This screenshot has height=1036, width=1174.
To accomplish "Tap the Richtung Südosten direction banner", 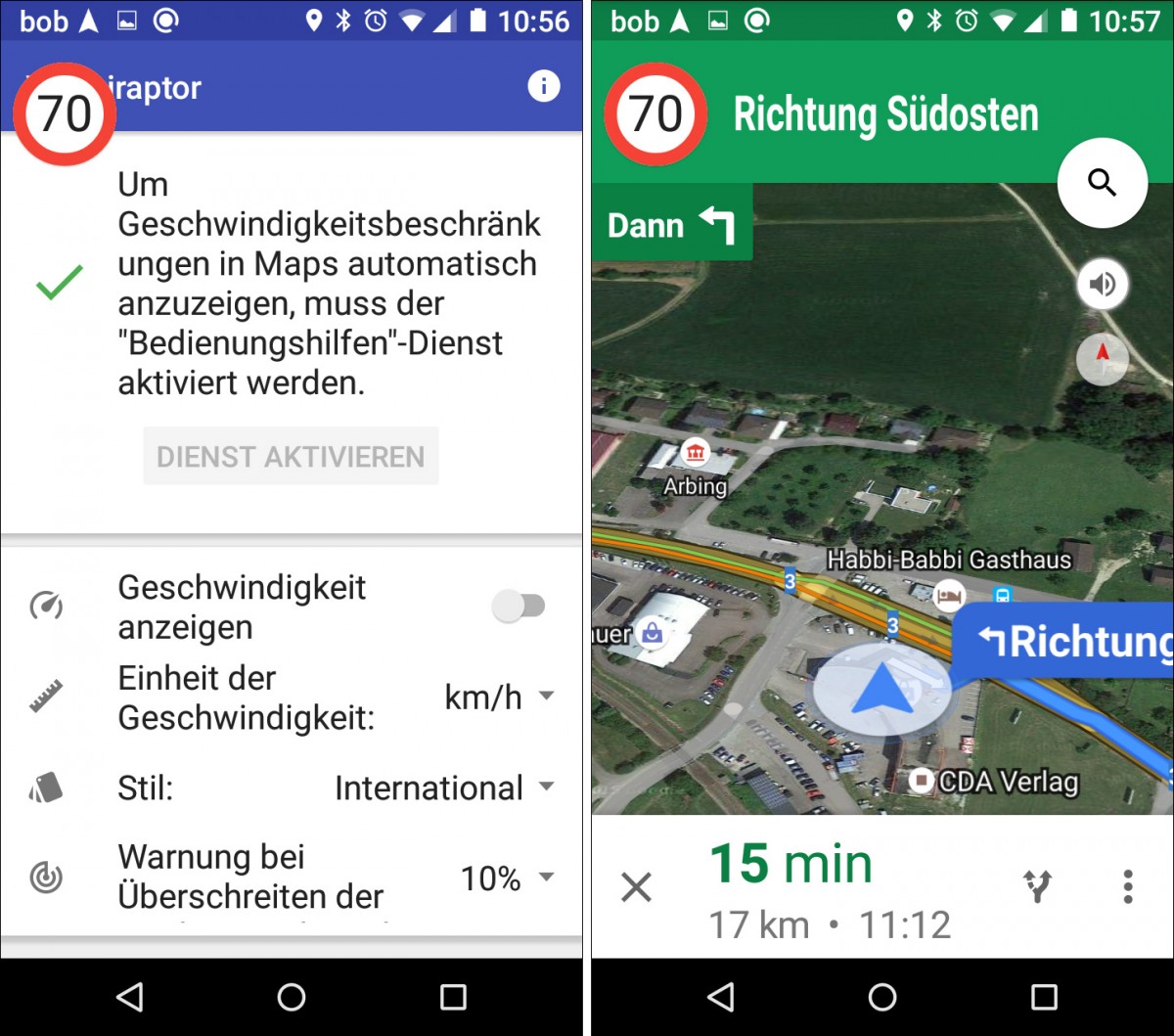I will (885, 114).
